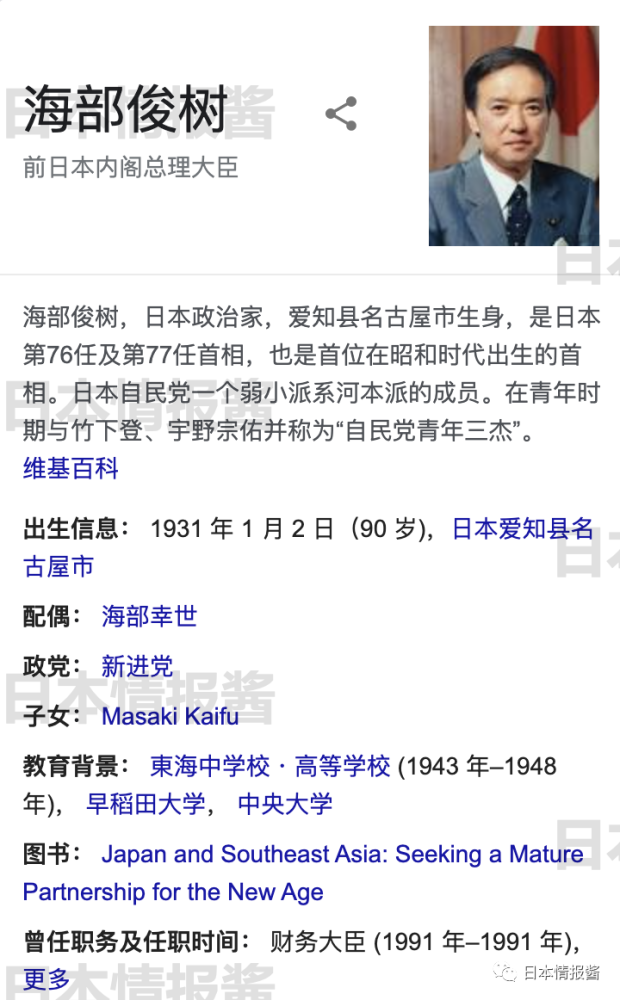Open the 新进党 party link
The image size is (620, 1000).
coord(137,666)
